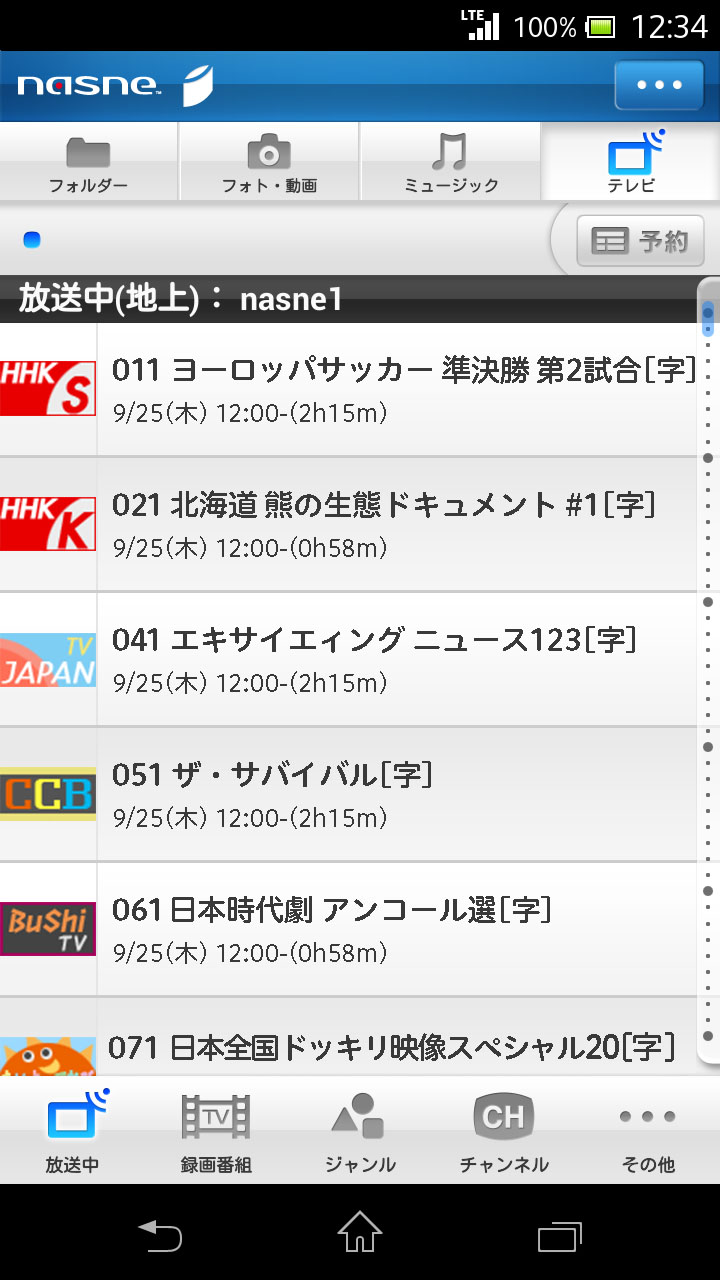
Task: Open 071 日本全国ドッキリ映像スペシャル20
Action: [400, 1048]
